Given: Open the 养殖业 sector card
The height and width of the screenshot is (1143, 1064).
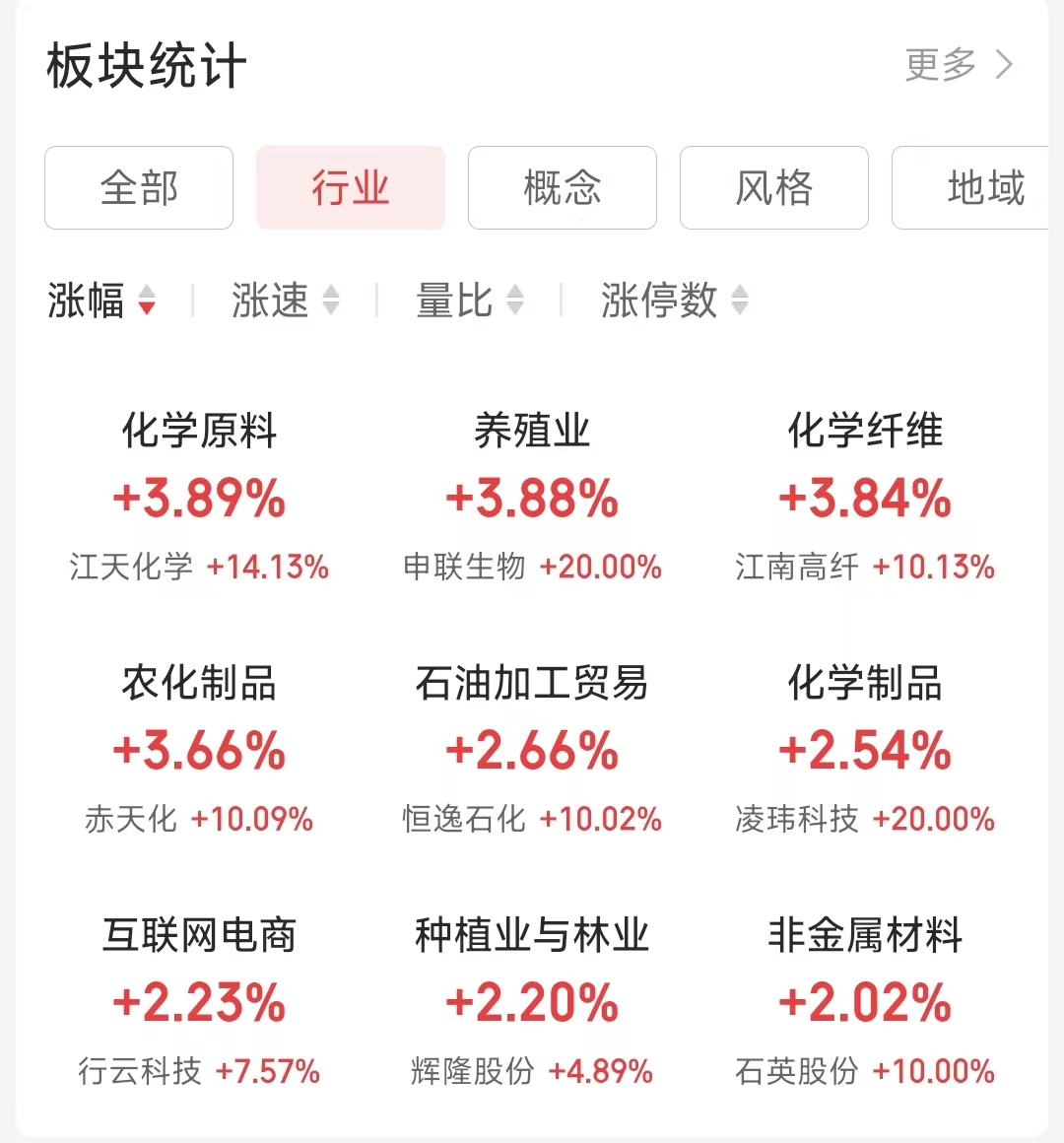Looking at the screenshot, I should (532, 498).
